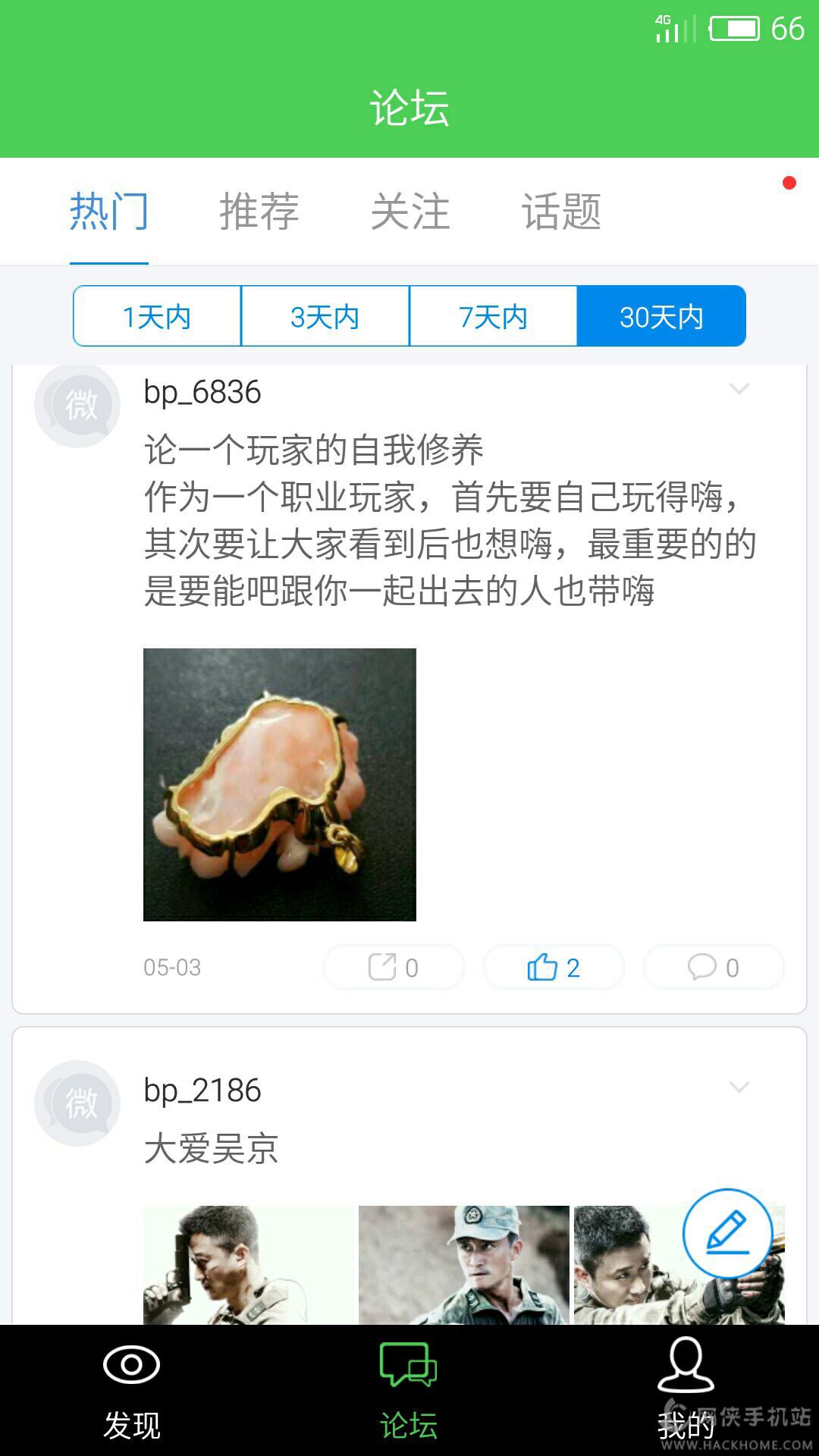Compose a new forum post
This screenshot has height=1456, width=819.
727,1233
